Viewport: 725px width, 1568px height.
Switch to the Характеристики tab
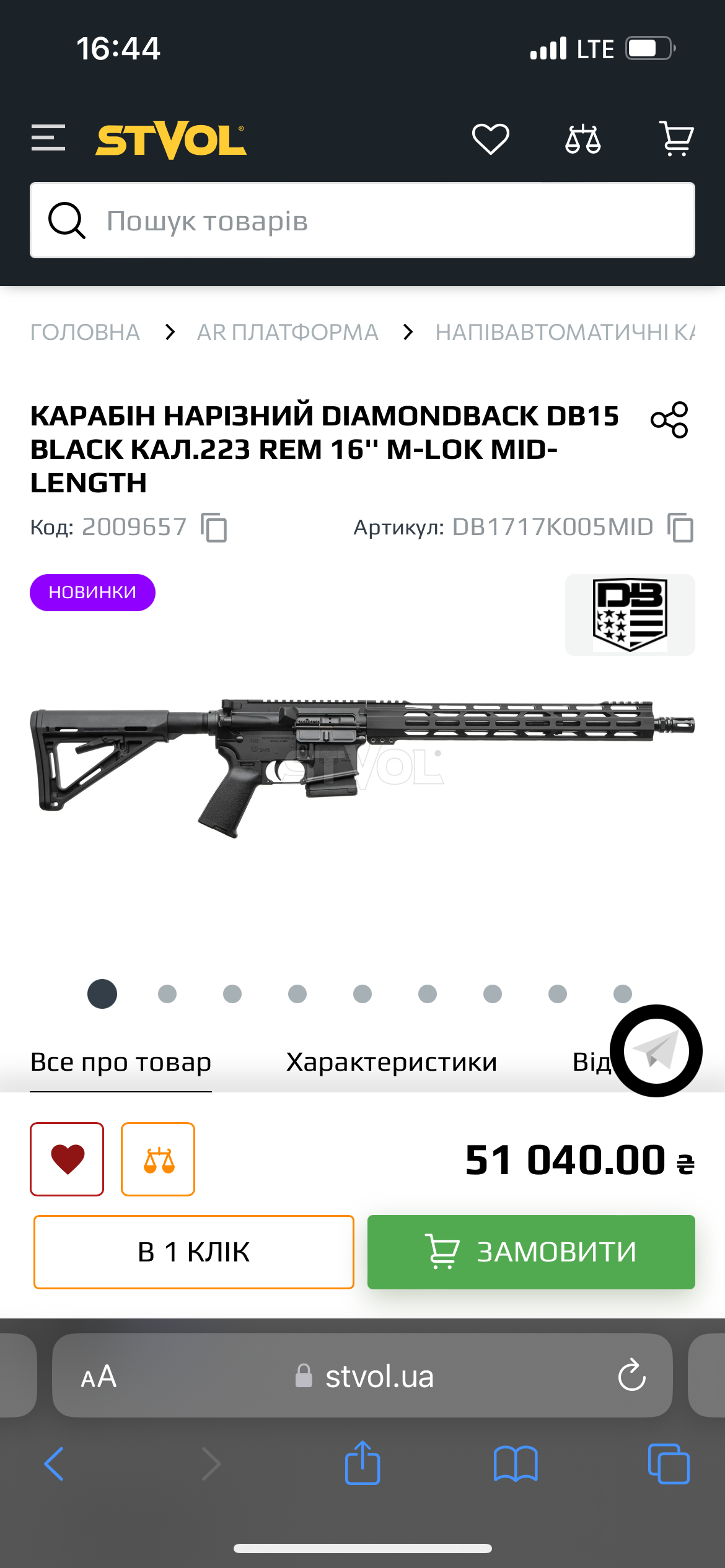tap(391, 1062)
